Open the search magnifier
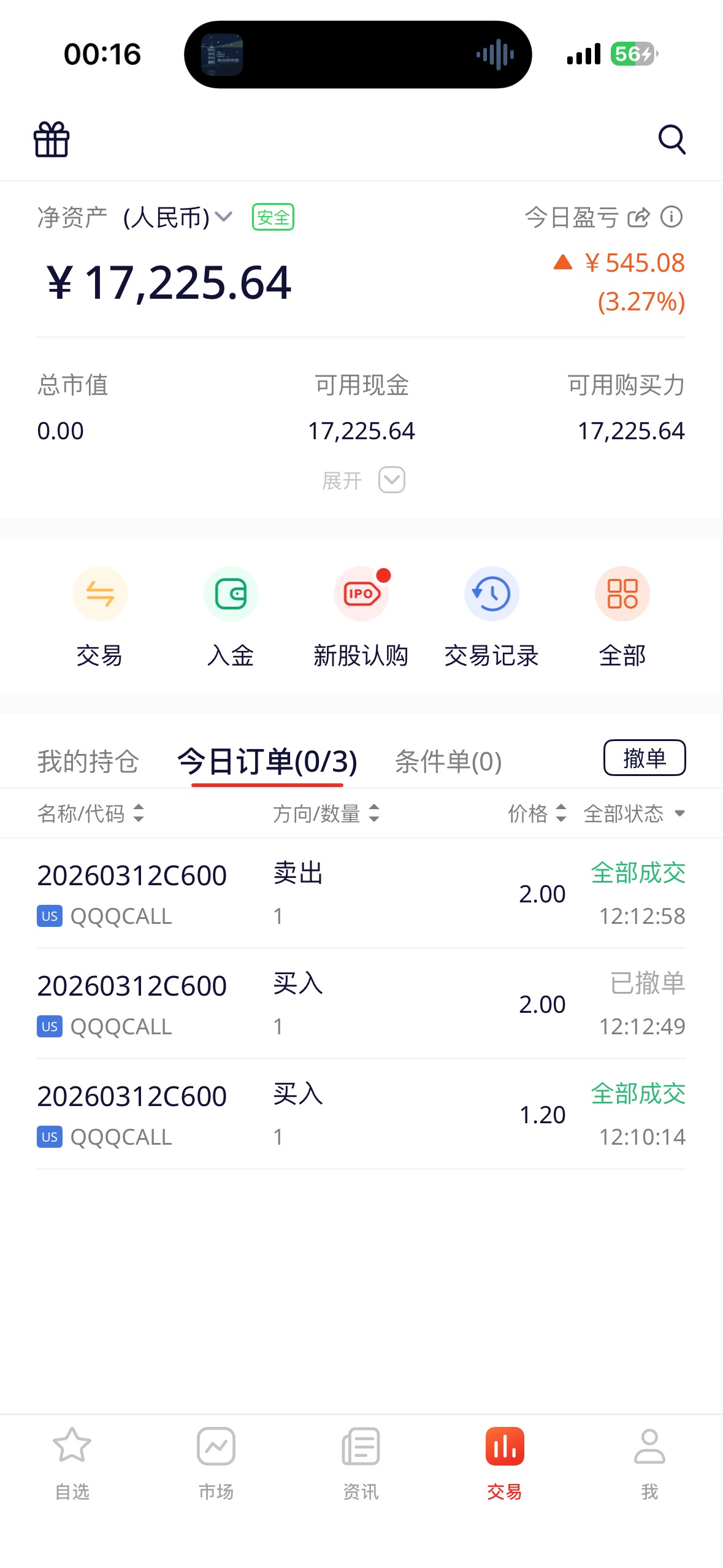 [671, 140]
